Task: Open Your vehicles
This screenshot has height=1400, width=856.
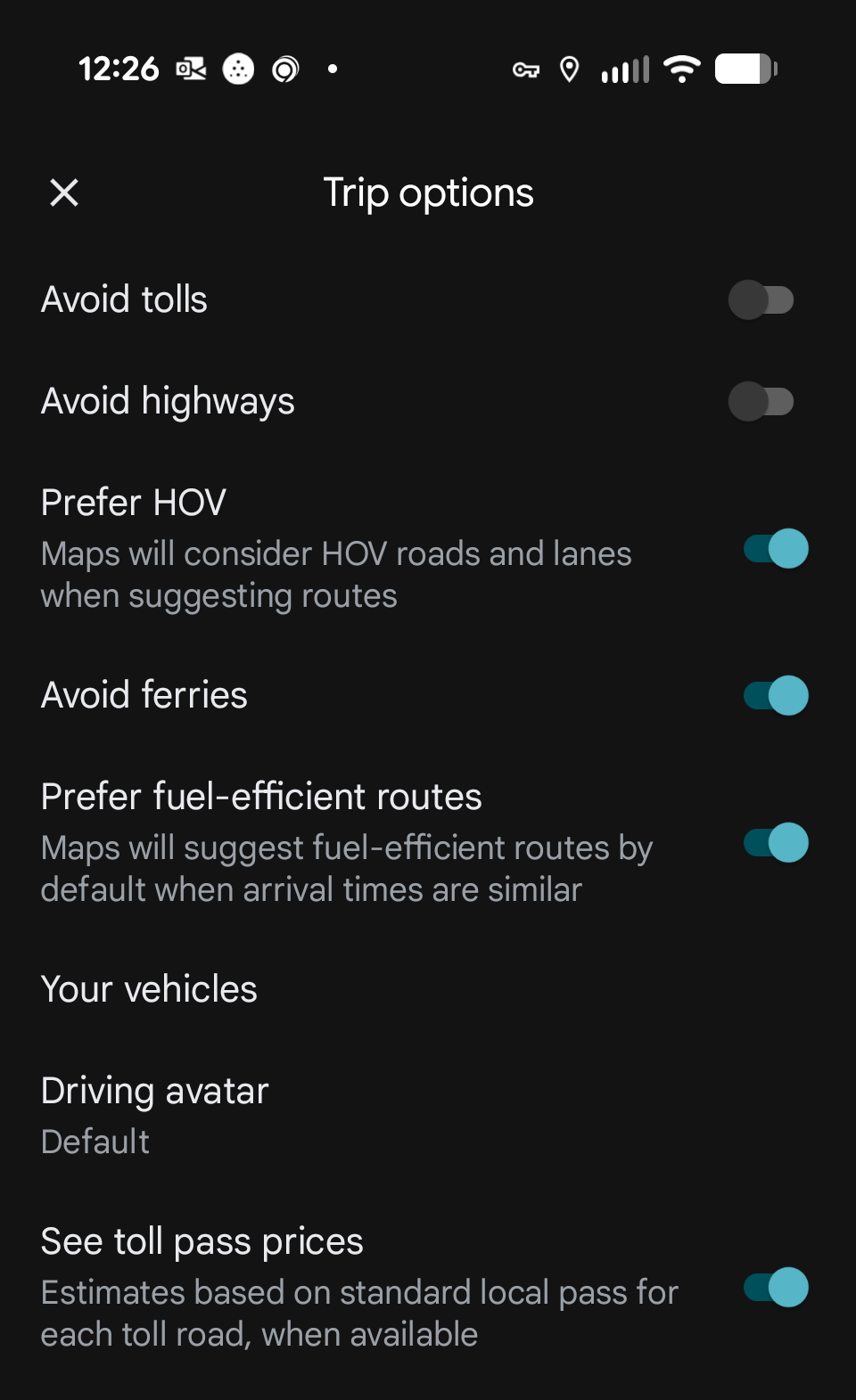Action: 150,989
